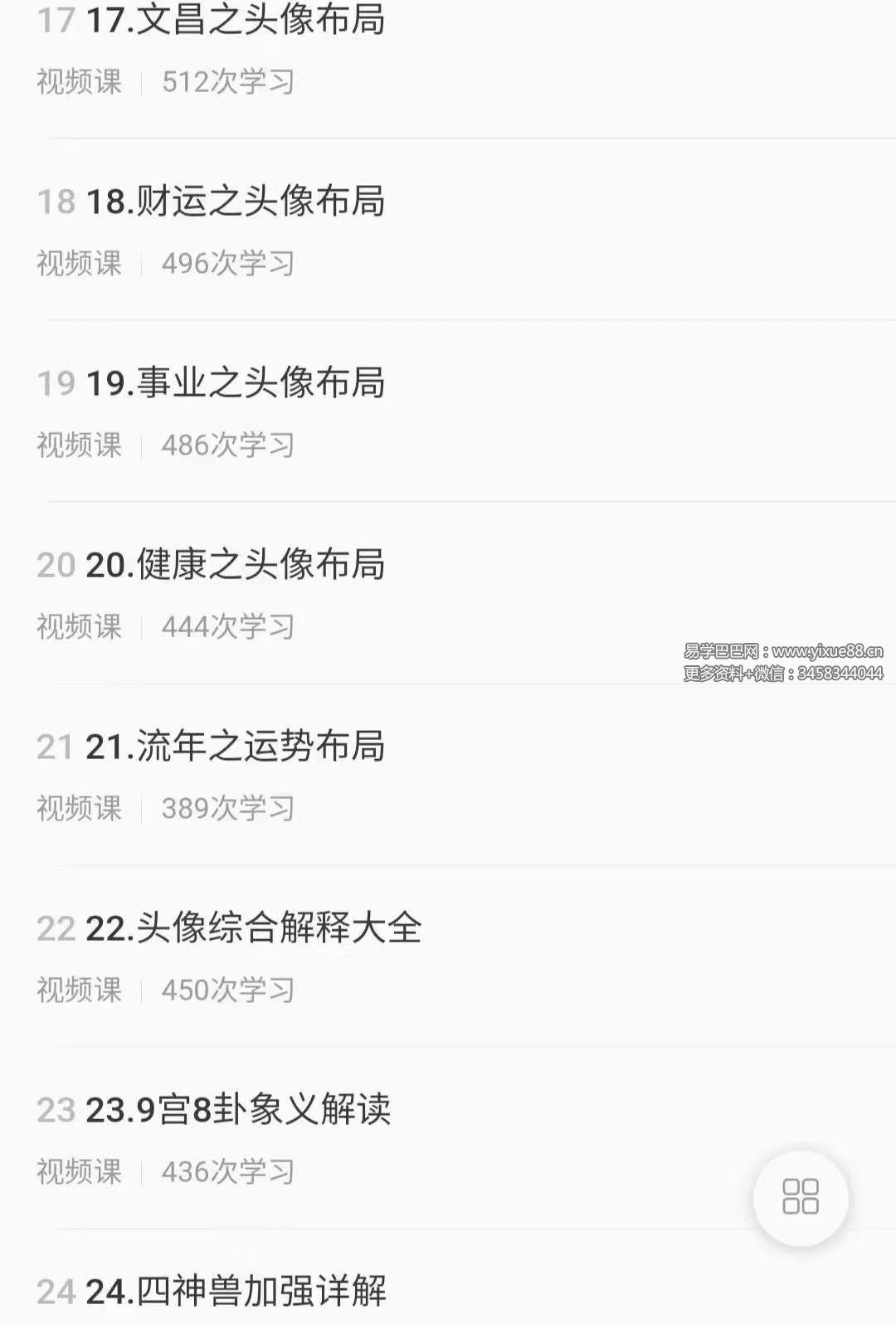
Task: Click the 389次学习 count for lesson 21
Action: coord(230,808)
